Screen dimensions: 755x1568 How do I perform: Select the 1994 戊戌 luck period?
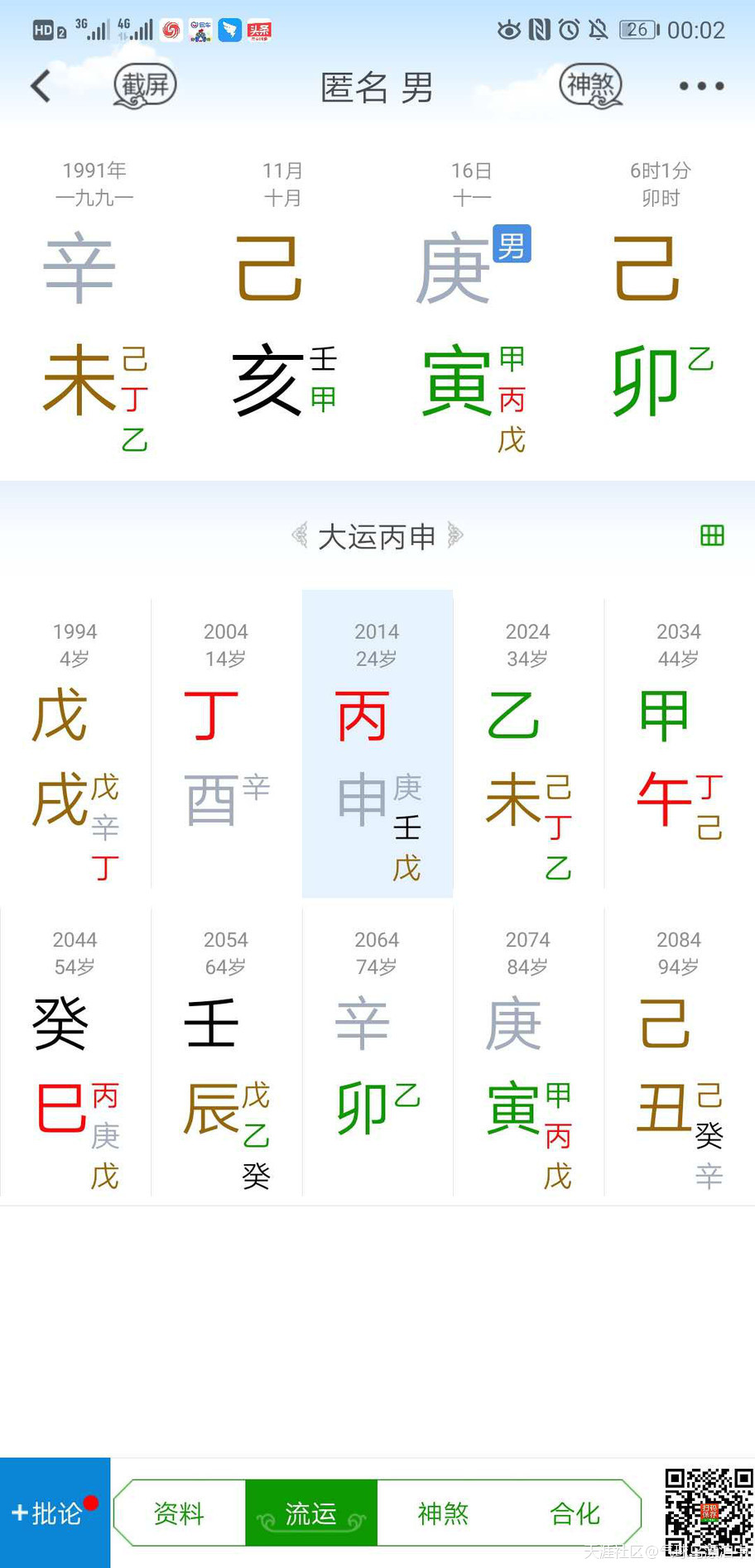coord(75,744)
